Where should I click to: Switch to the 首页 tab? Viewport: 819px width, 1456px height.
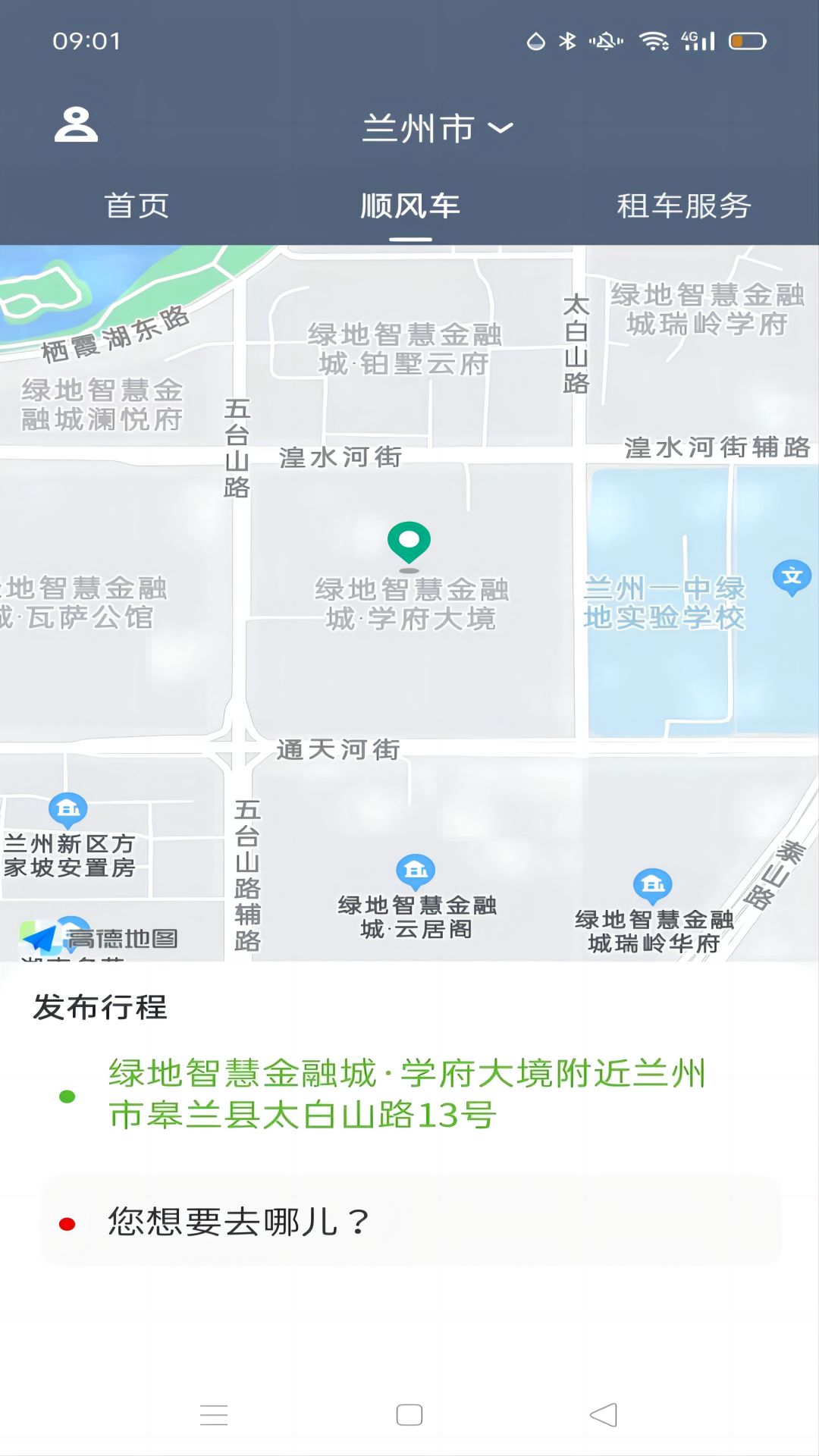[136, 206]
